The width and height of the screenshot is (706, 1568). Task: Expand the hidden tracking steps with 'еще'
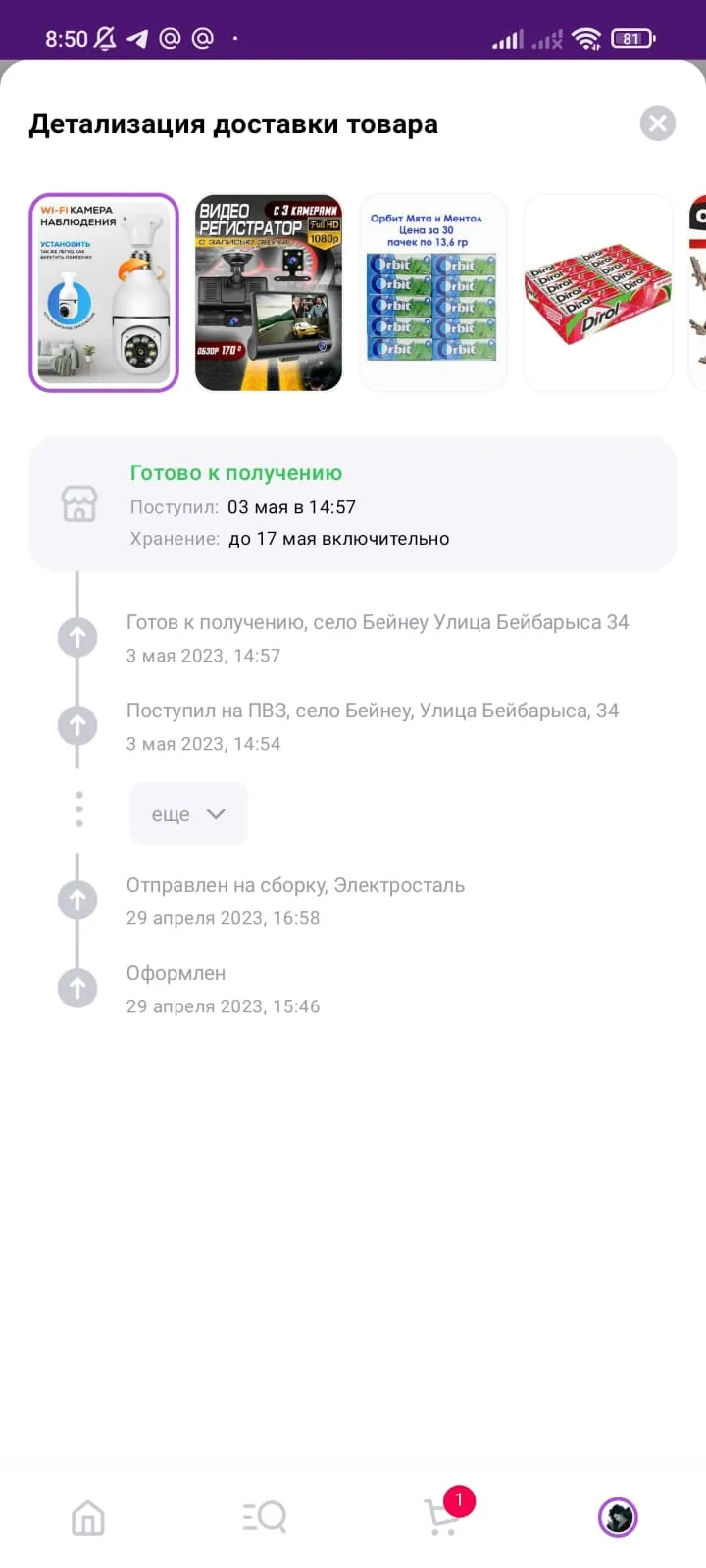coord(188,813)
